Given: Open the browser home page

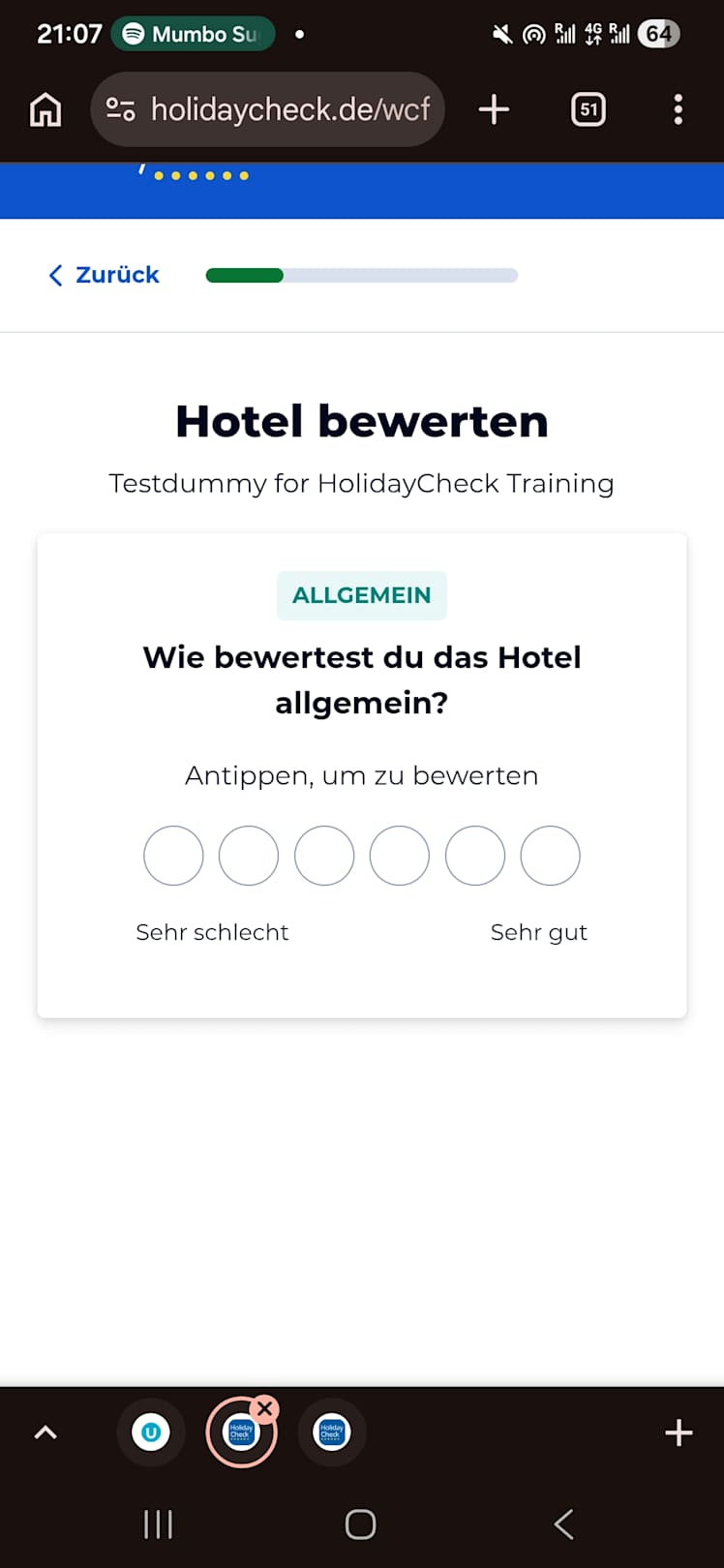Looking at the screenshot, I should click(x=45, y=109).
